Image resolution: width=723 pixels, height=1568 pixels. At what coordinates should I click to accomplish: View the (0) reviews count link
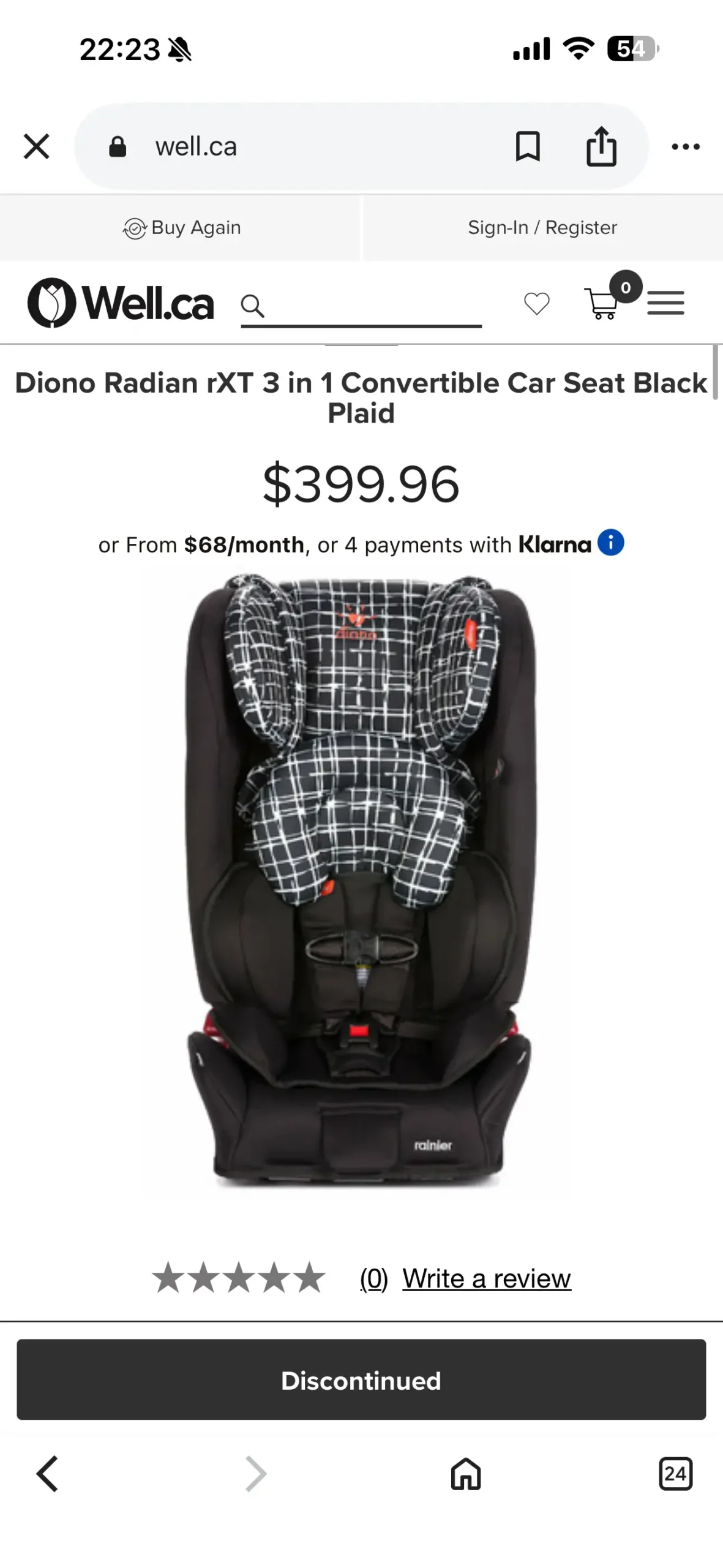click(374, 1279)
